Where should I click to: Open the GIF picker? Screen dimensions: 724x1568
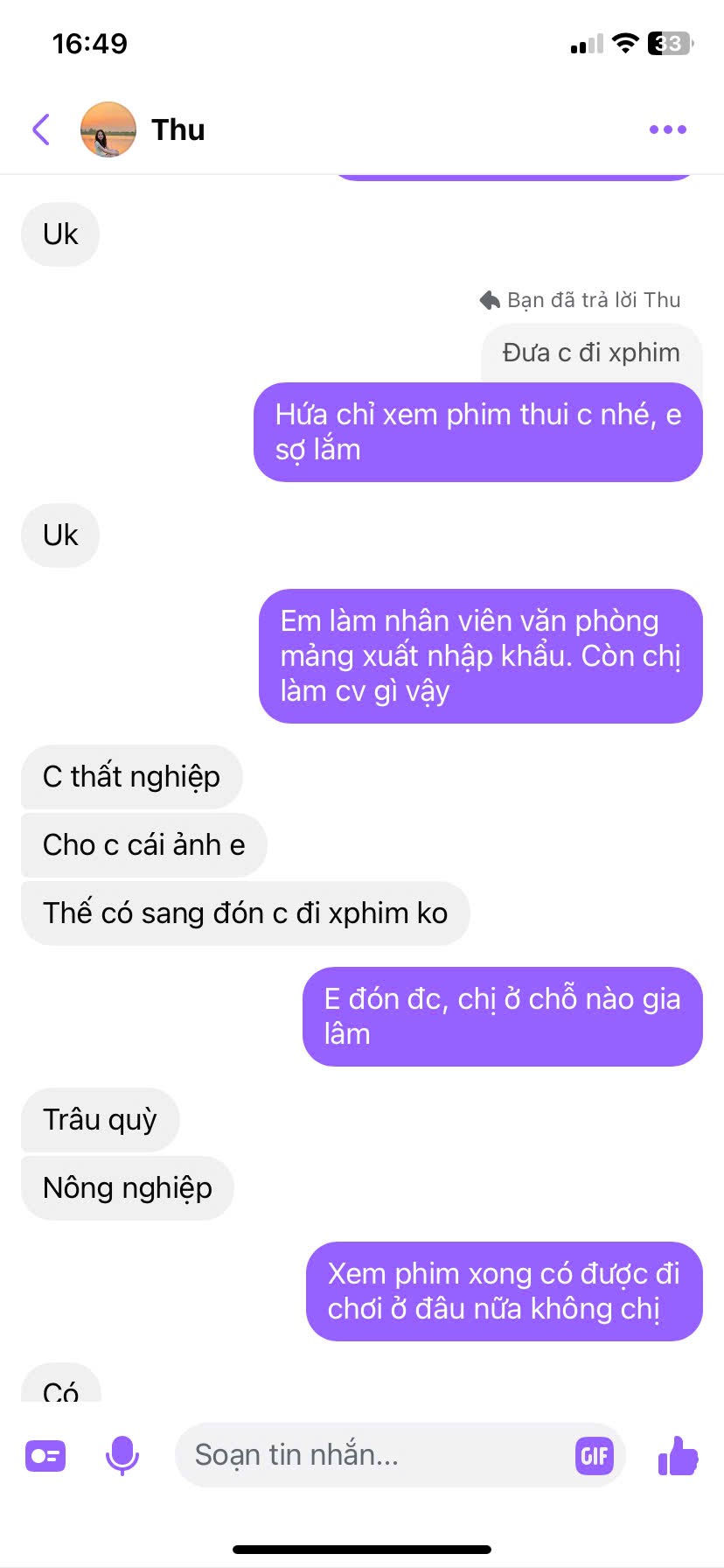coord(595,1456)
